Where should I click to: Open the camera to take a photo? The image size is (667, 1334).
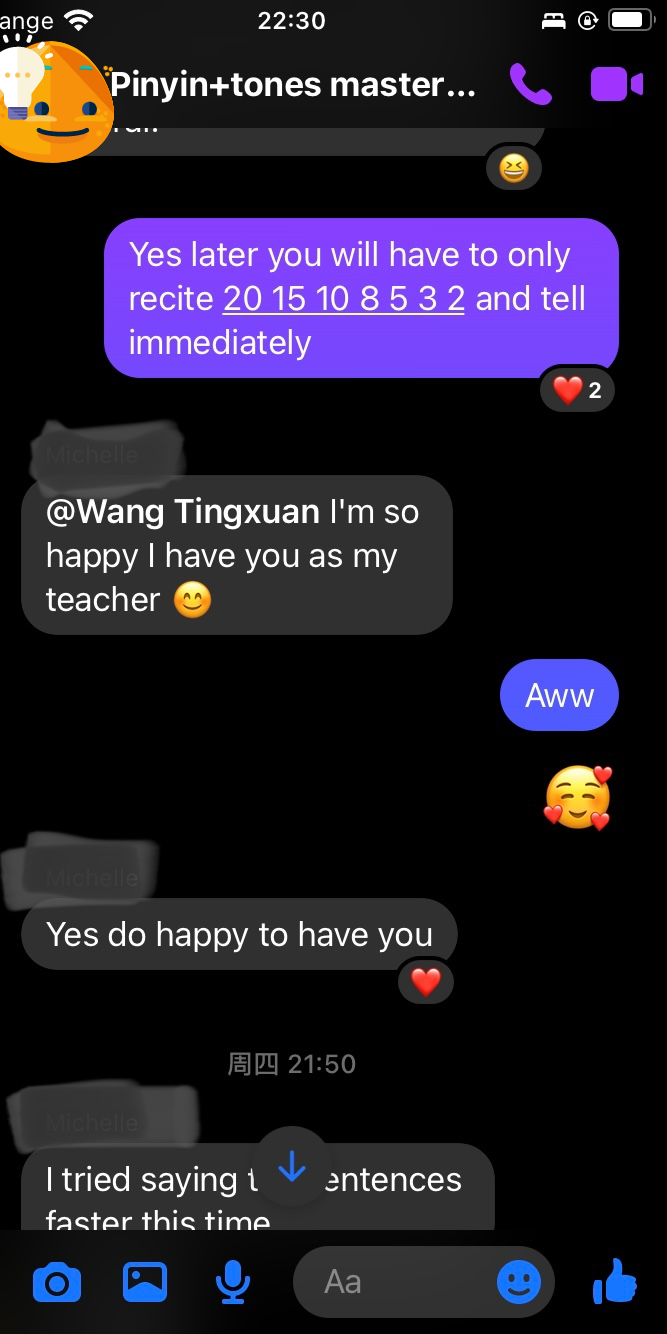click(57, 1282)
